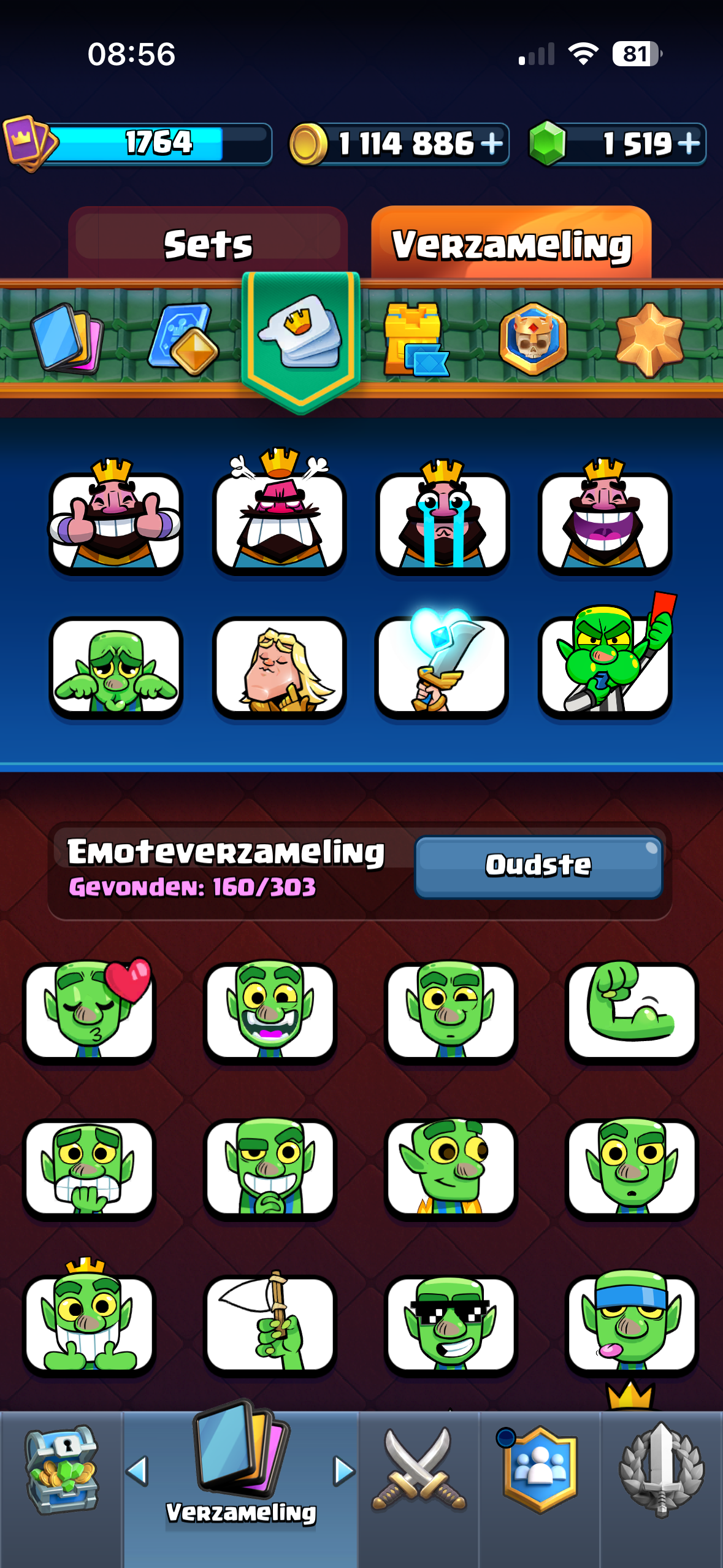The width and height of the screenshot is (723, 1568).
Task: Add gems using the plus button
Action: tap(689, 144)
